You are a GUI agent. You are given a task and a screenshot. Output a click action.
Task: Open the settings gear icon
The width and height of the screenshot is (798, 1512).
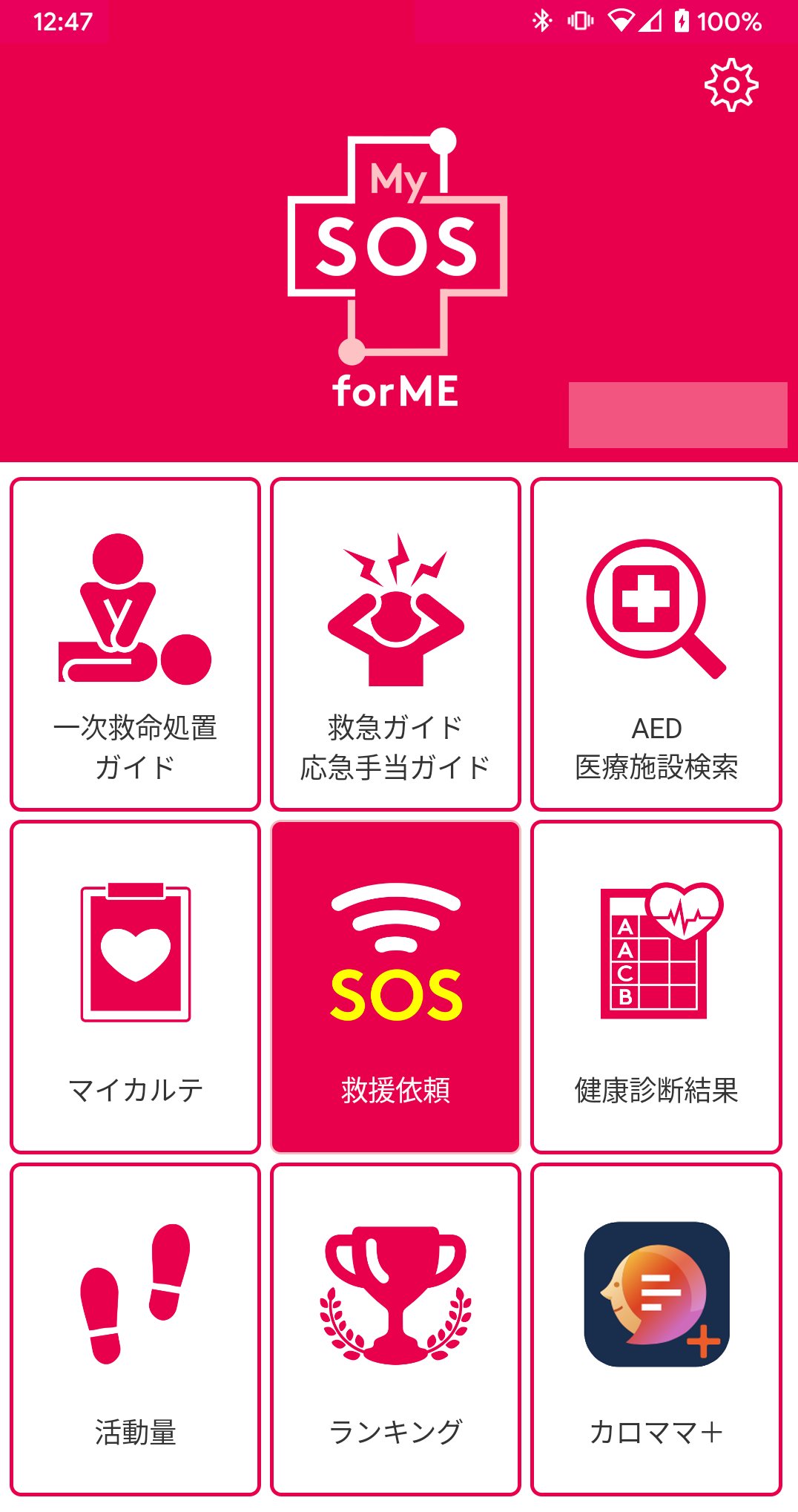(731, 85)
